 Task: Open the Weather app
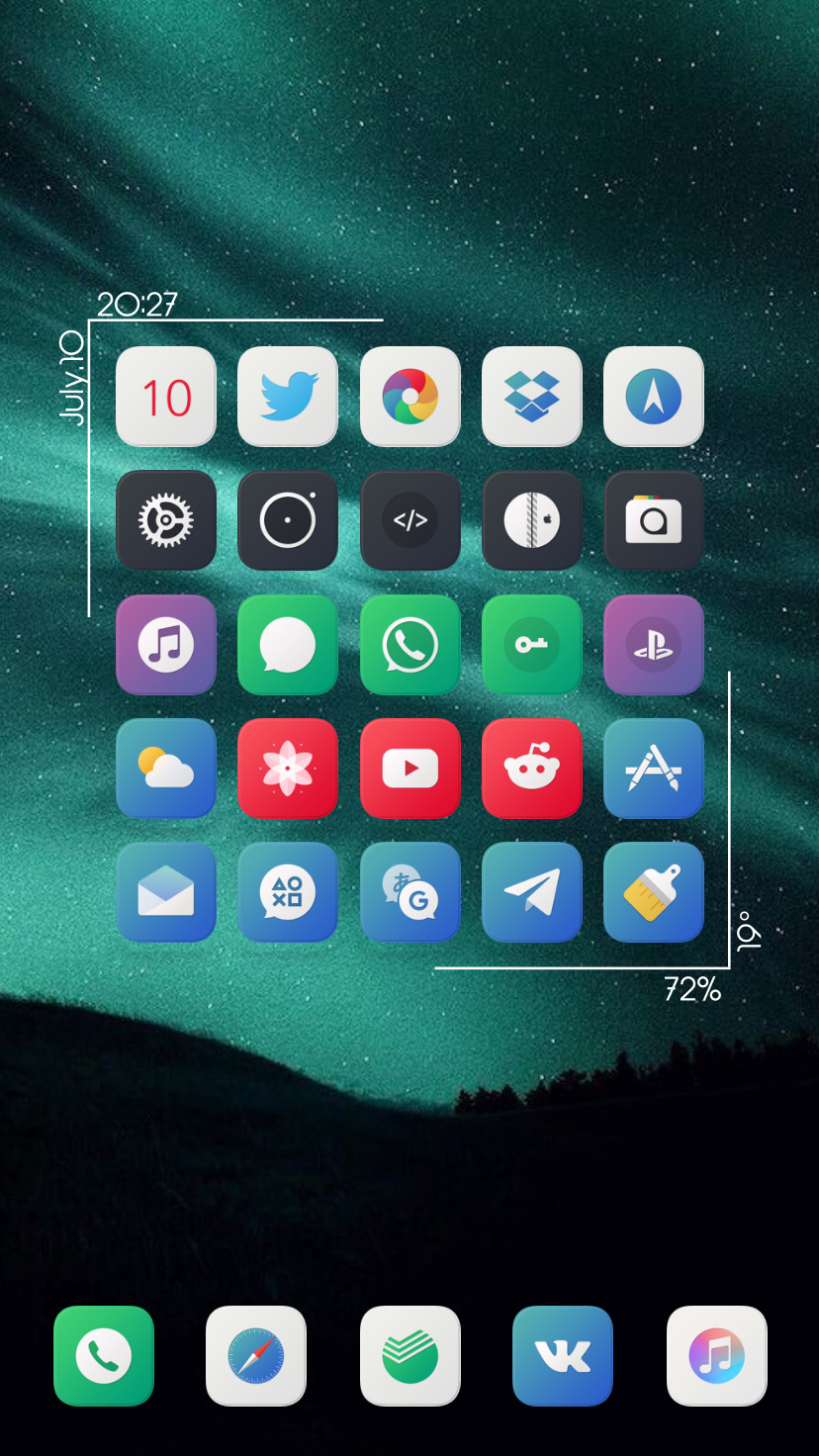(166, 769)
